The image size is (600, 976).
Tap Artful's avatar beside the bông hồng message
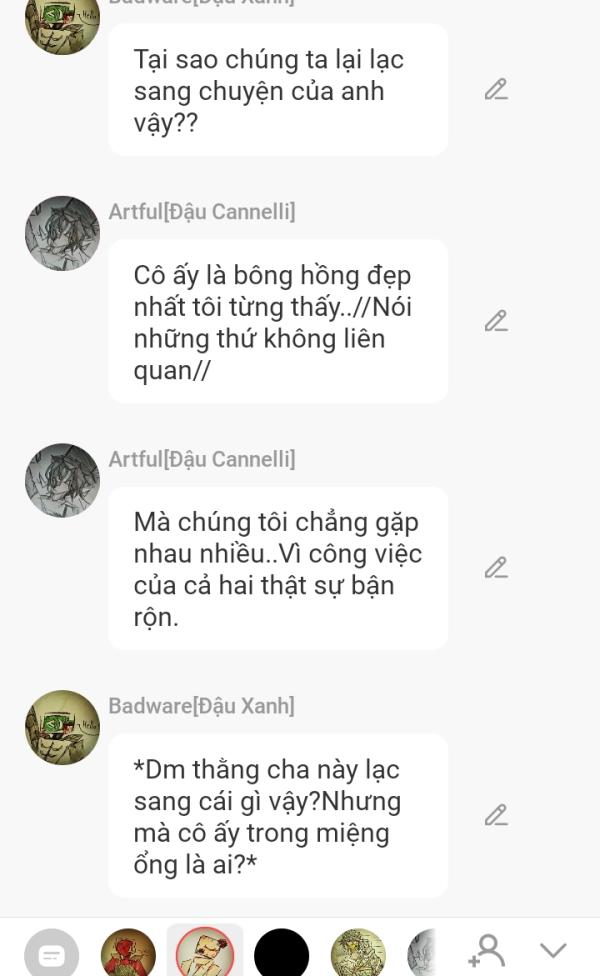tap(62, 233)
